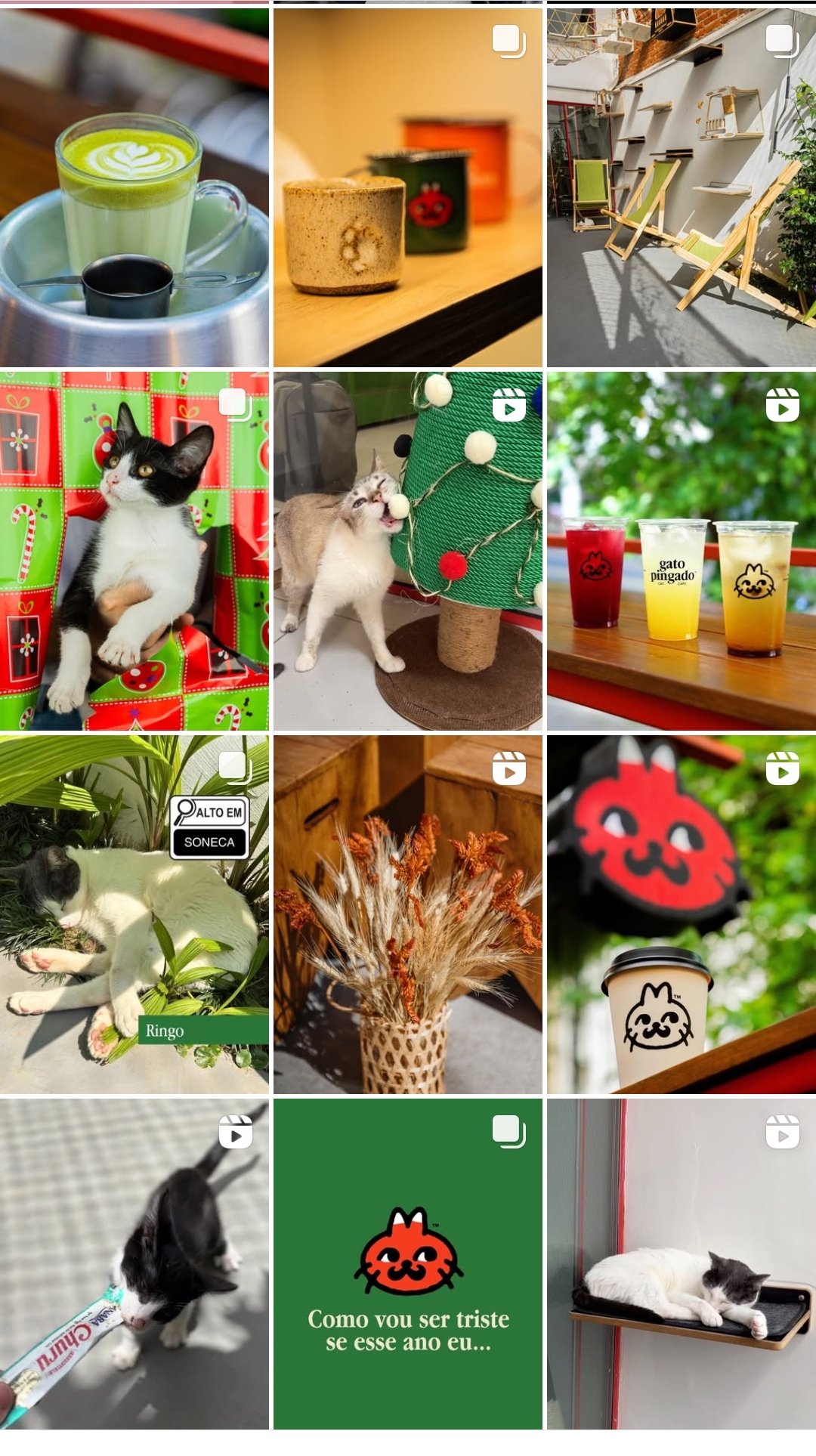The height and width of the screenshot is (1456, 816).
Task: Open the ceramic mugs carousel post
Action: coord(408,187)
